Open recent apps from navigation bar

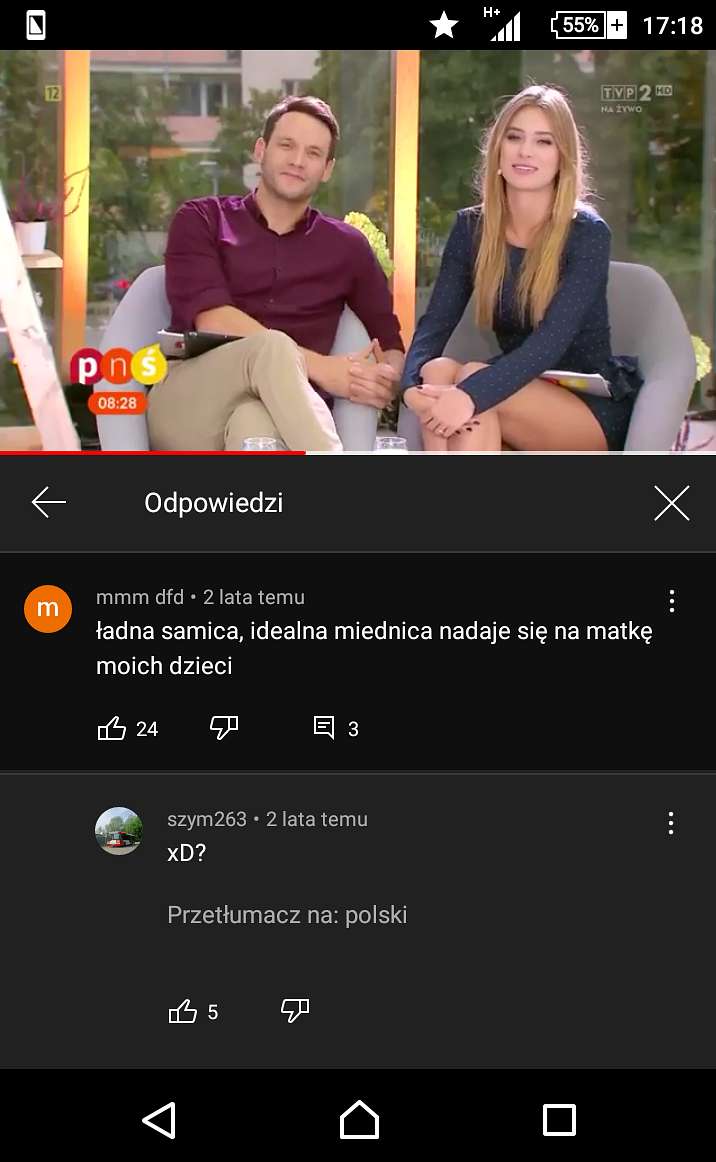pyautogui.click(x=559, y=1120)
